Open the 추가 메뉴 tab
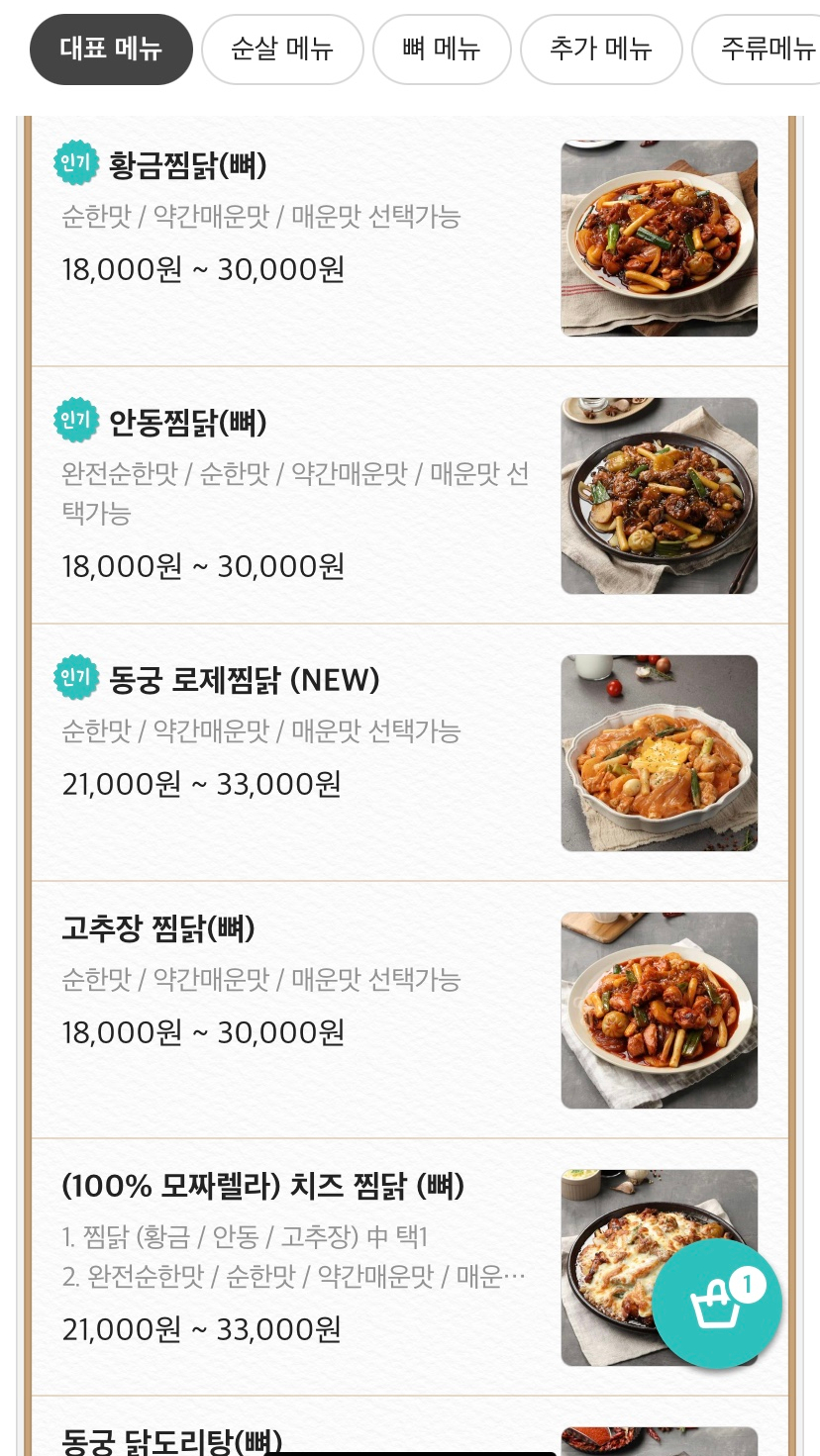 [x=601, y=49]
